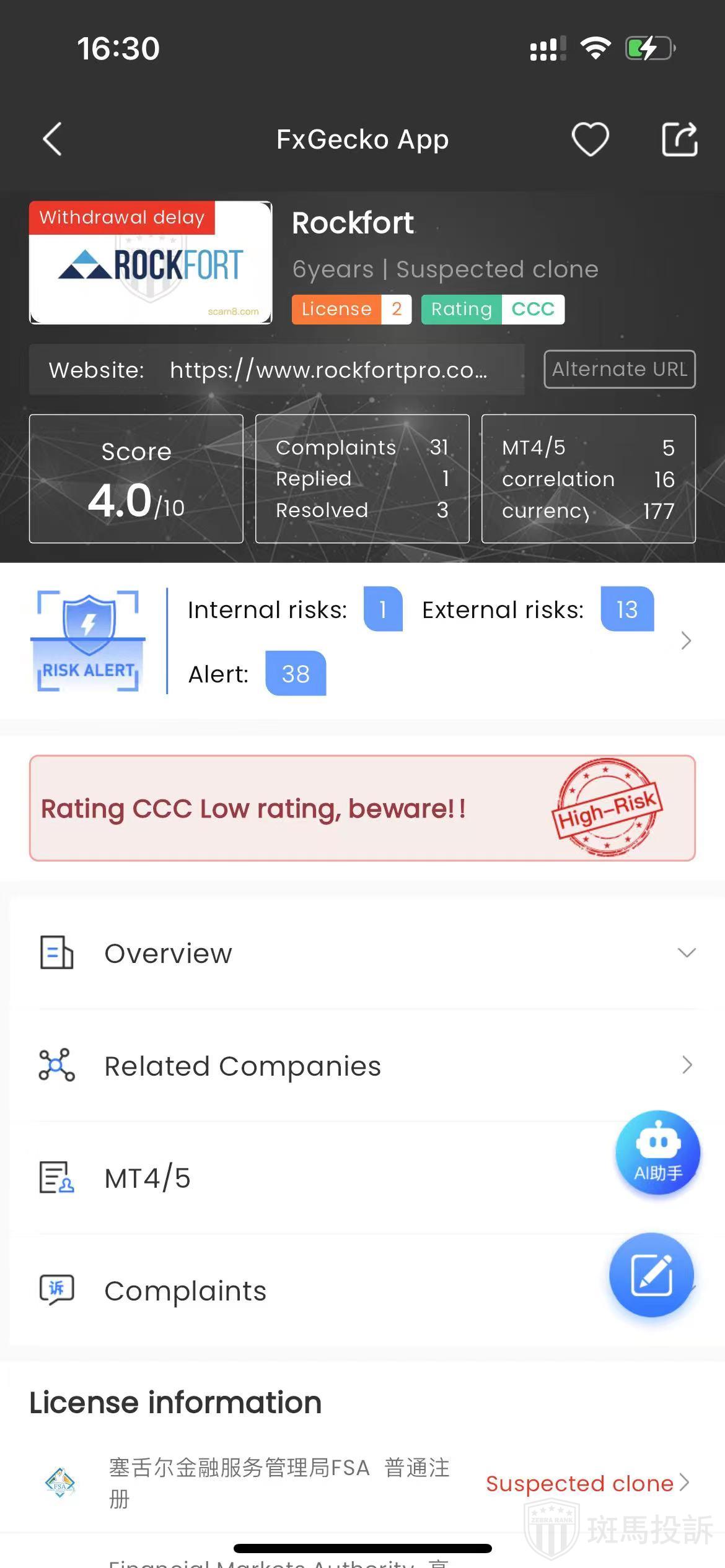Open the MT4/5 row

tap(310, 1178)
